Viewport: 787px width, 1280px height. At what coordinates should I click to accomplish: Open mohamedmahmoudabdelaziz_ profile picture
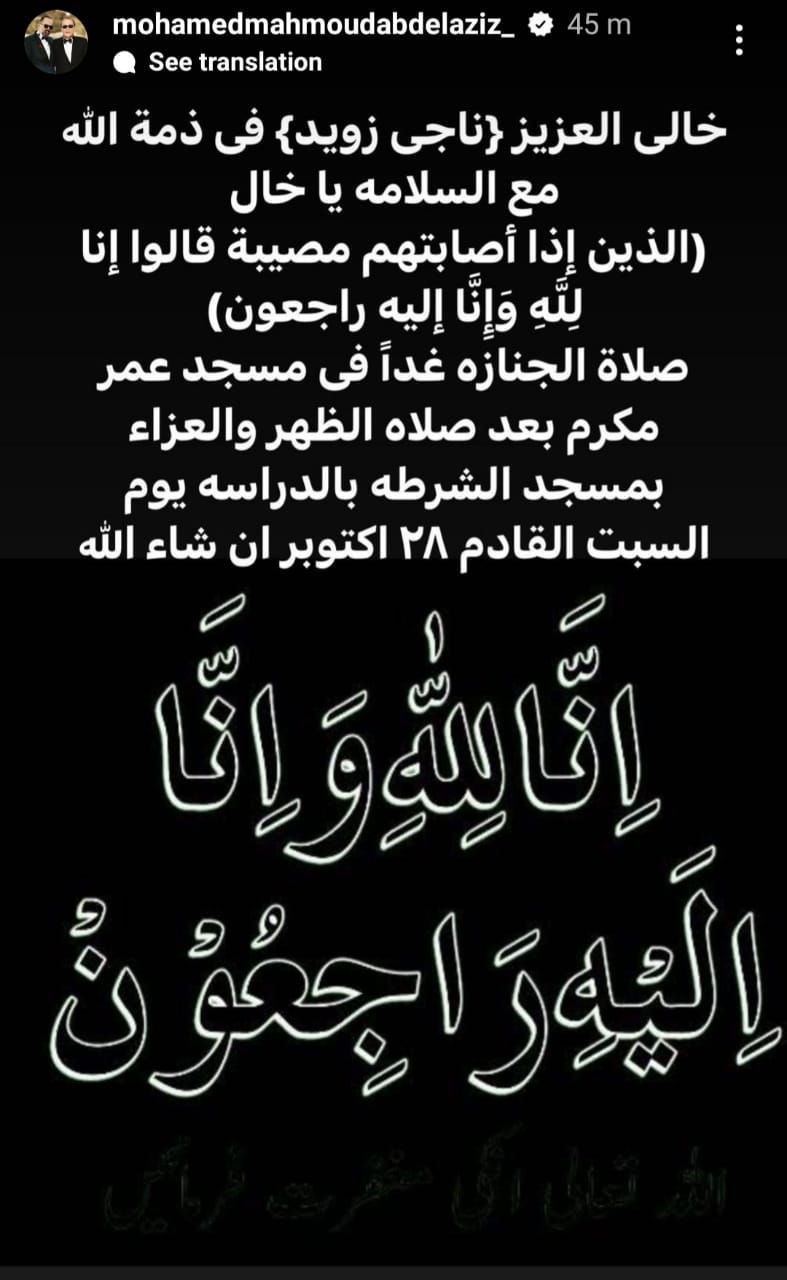(x=56, y=42)
